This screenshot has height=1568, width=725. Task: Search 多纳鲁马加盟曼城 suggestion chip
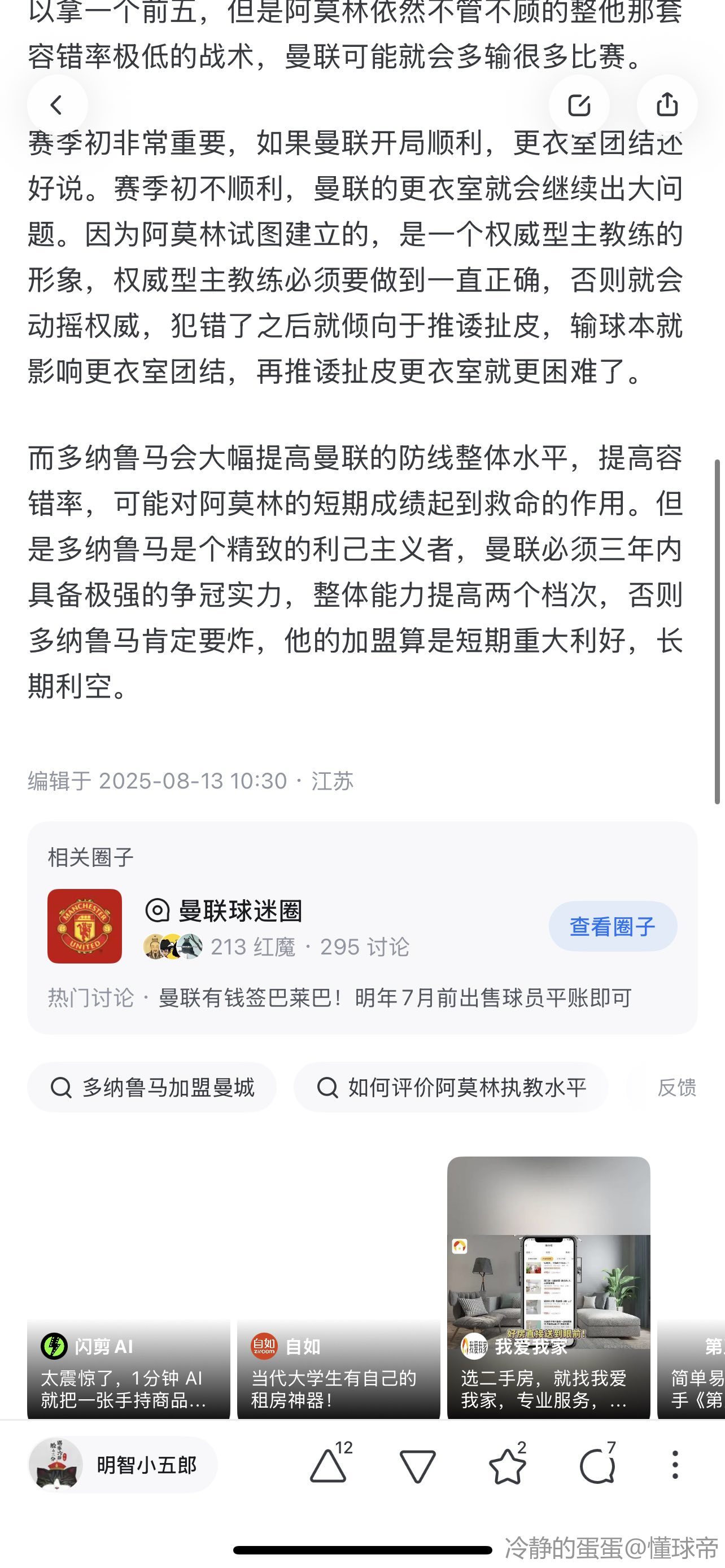(152, 1087)
